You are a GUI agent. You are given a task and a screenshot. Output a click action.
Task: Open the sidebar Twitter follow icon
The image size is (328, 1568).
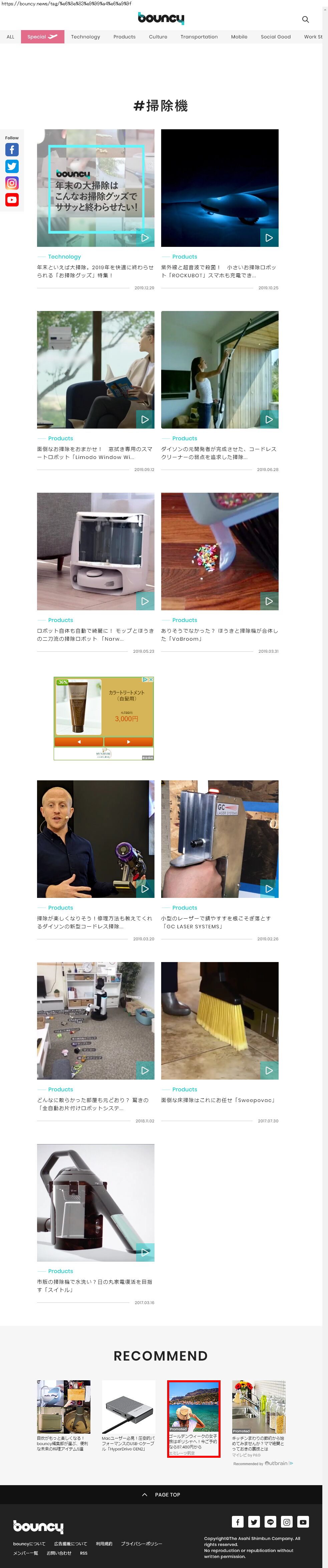click(x=12, y=166)
